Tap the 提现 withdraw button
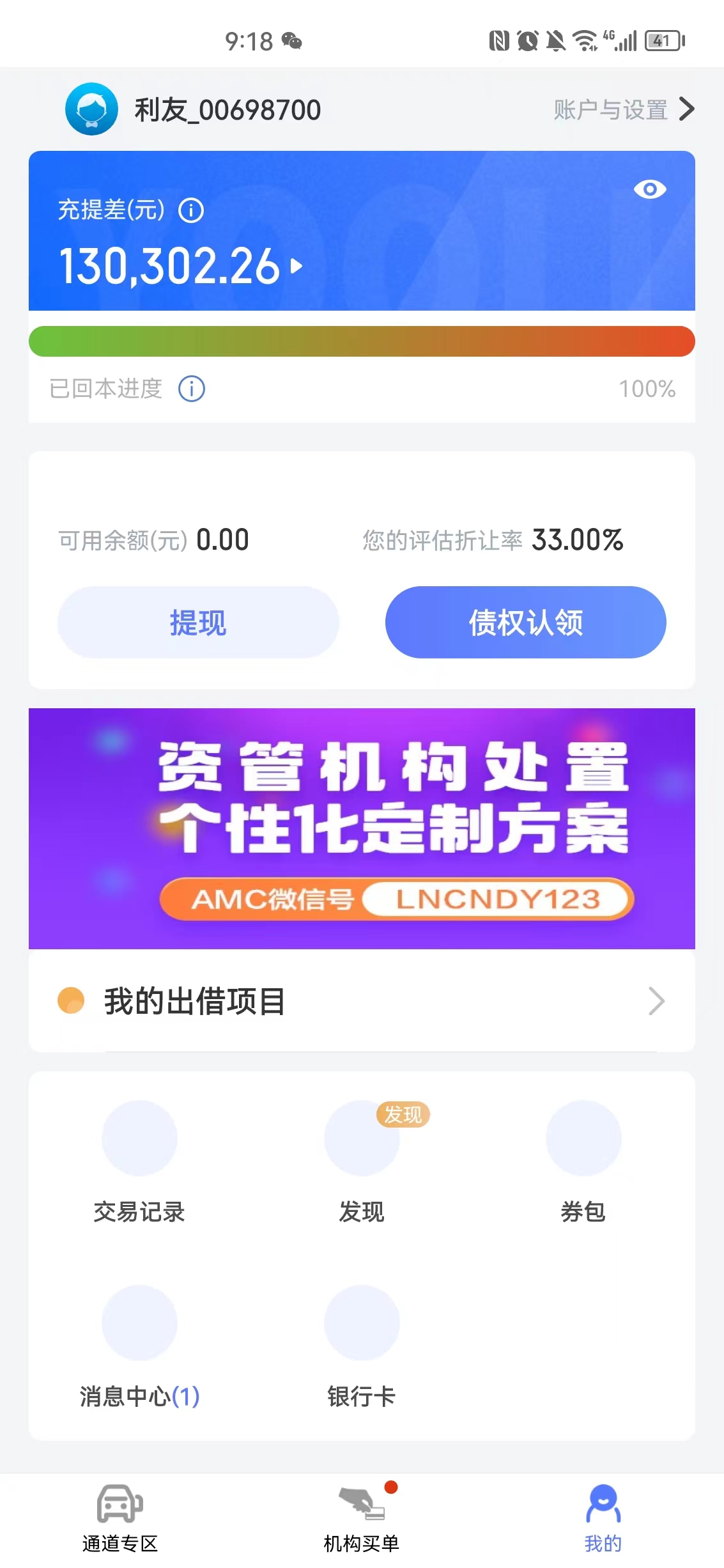 tap(198, 622)
